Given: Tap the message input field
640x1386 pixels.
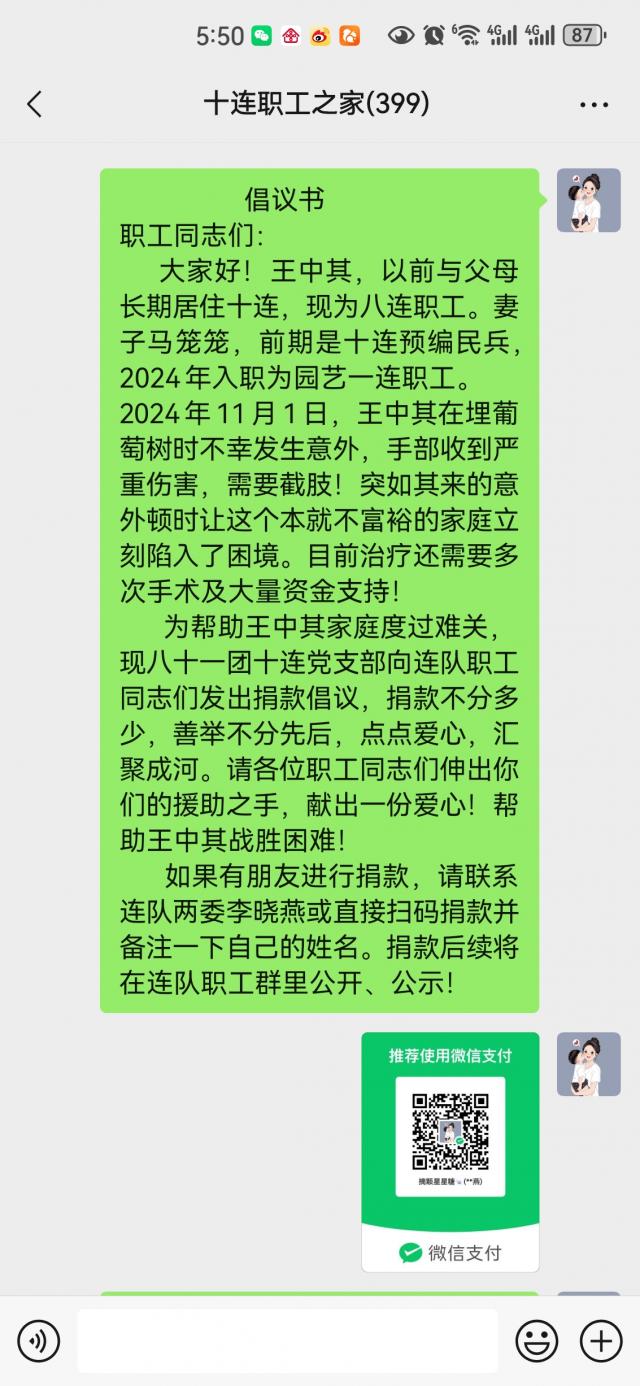Looking at the screenshot, I should pos(287,1340).
